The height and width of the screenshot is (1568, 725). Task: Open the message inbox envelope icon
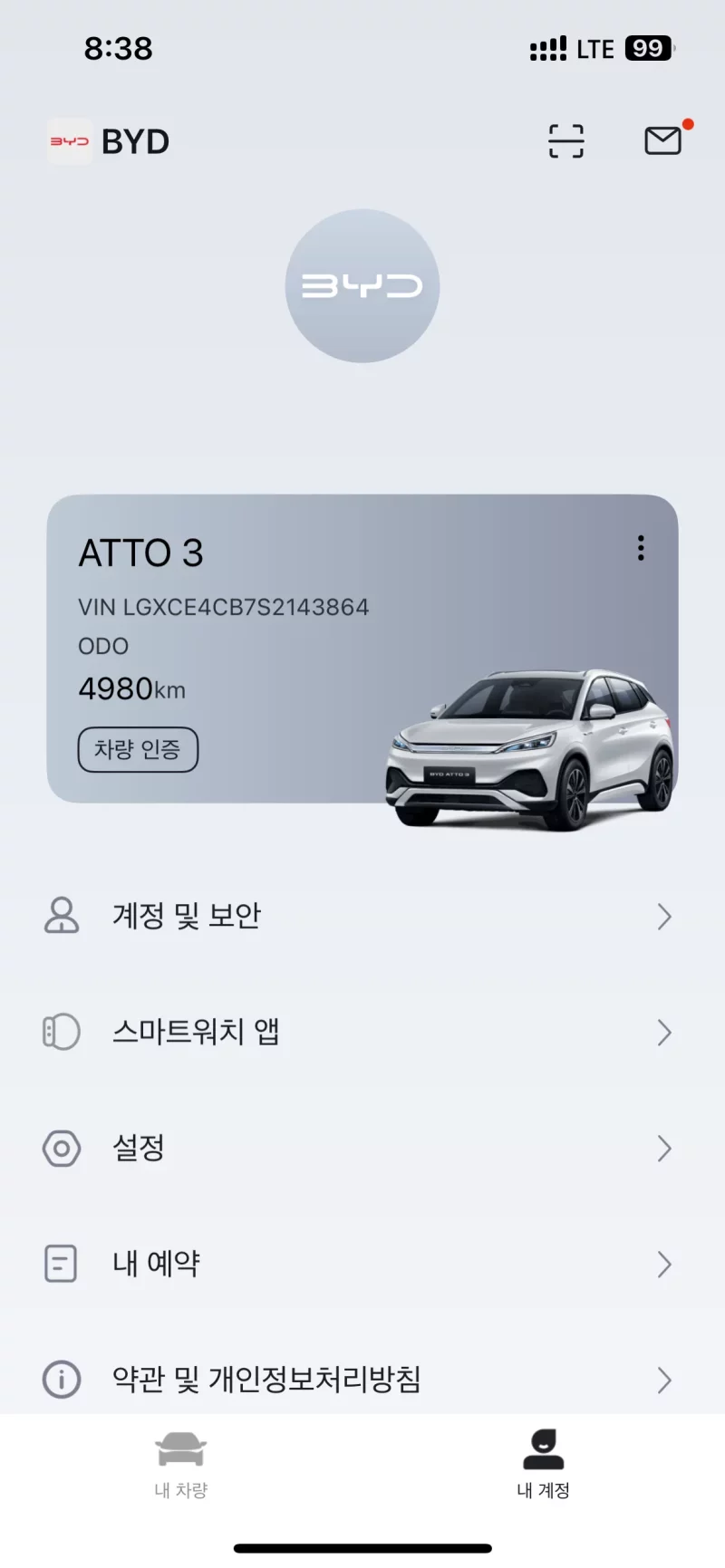click(662, 139)
